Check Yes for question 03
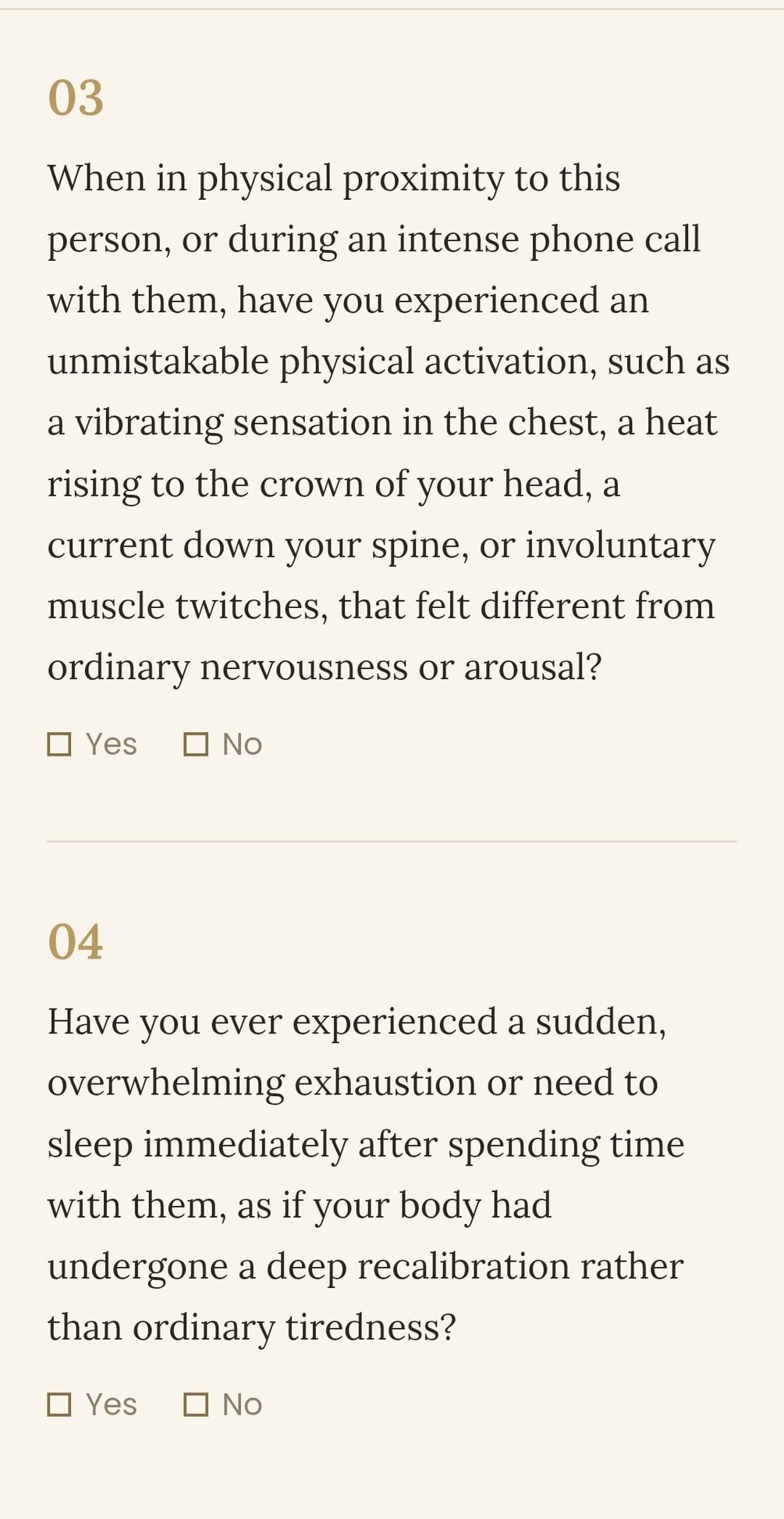 pyautogui.click(x=59, y=744)
